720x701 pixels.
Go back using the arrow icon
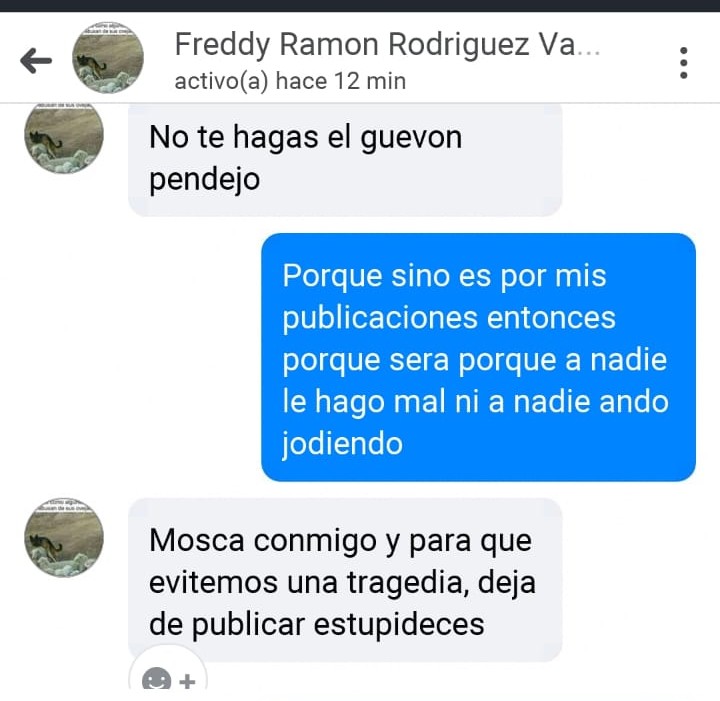tap(36, 62)
